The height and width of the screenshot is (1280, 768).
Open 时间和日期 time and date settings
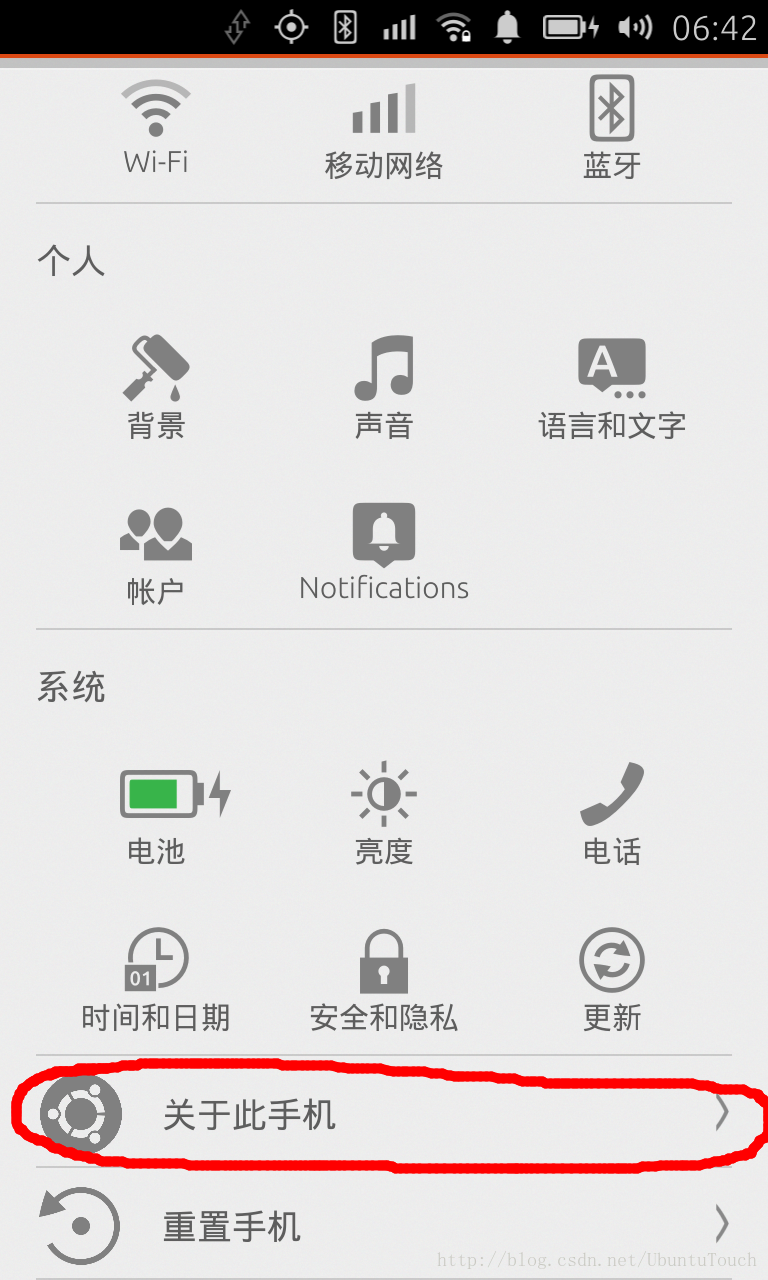[x=156, y=979]
